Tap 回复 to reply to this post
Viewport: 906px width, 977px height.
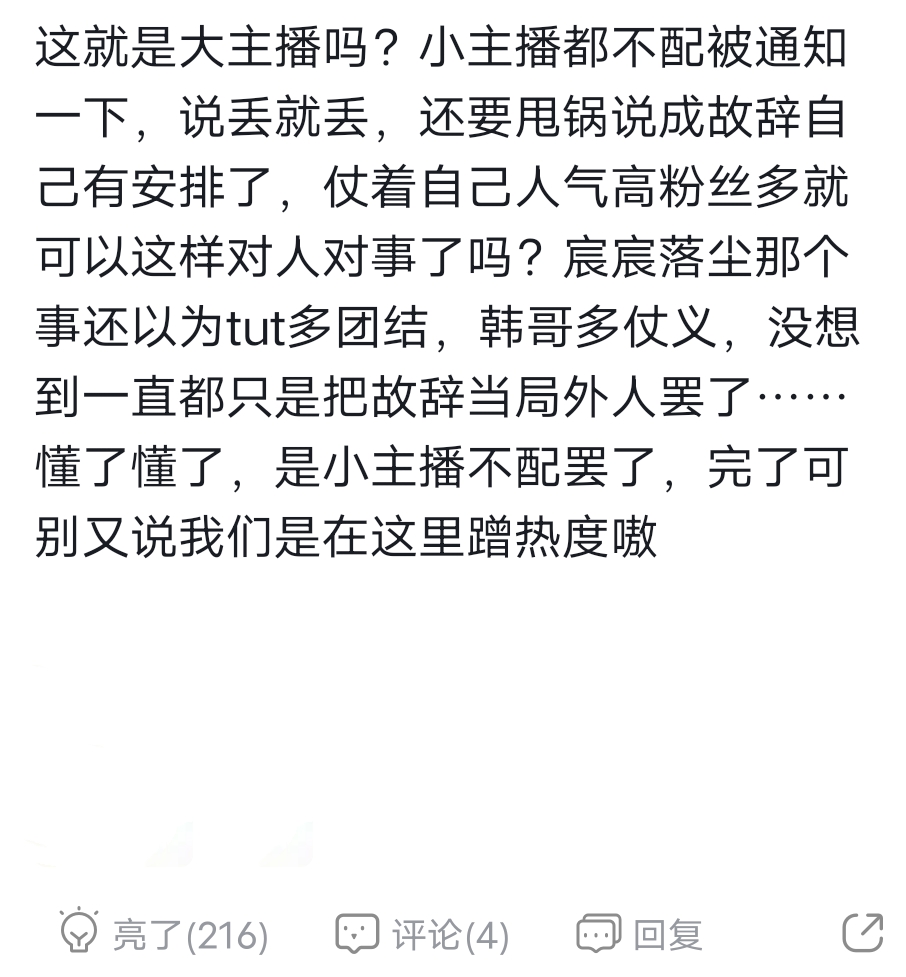(x=640, y=935)
